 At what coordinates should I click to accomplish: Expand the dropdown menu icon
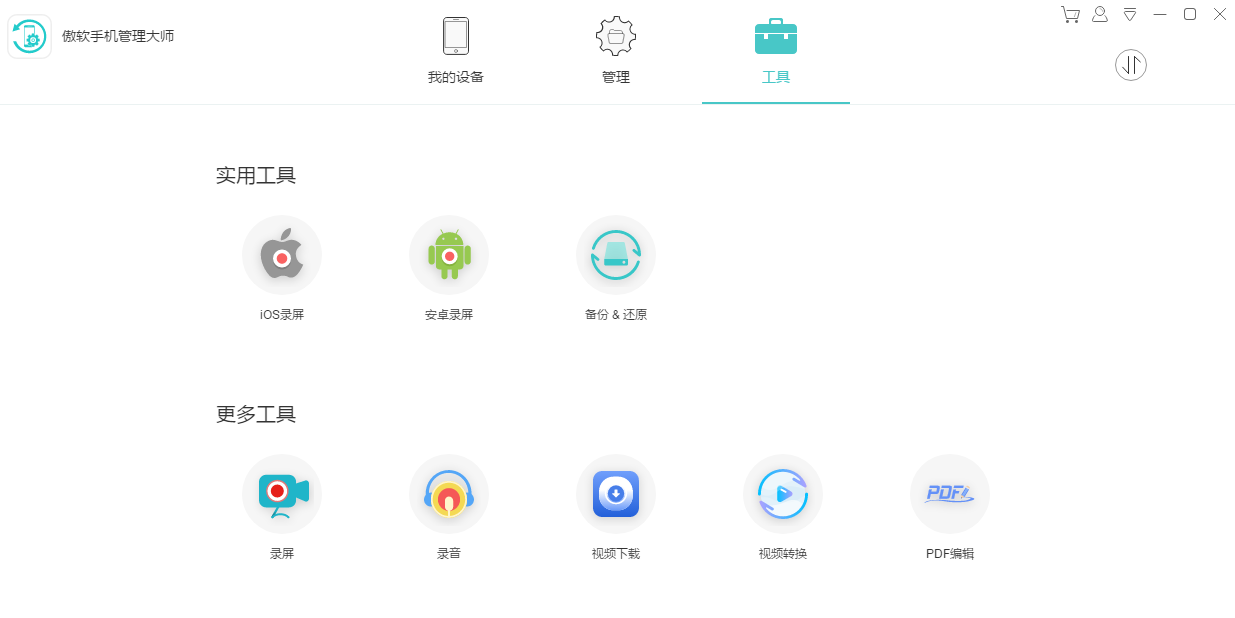[x=1130, y=14]
